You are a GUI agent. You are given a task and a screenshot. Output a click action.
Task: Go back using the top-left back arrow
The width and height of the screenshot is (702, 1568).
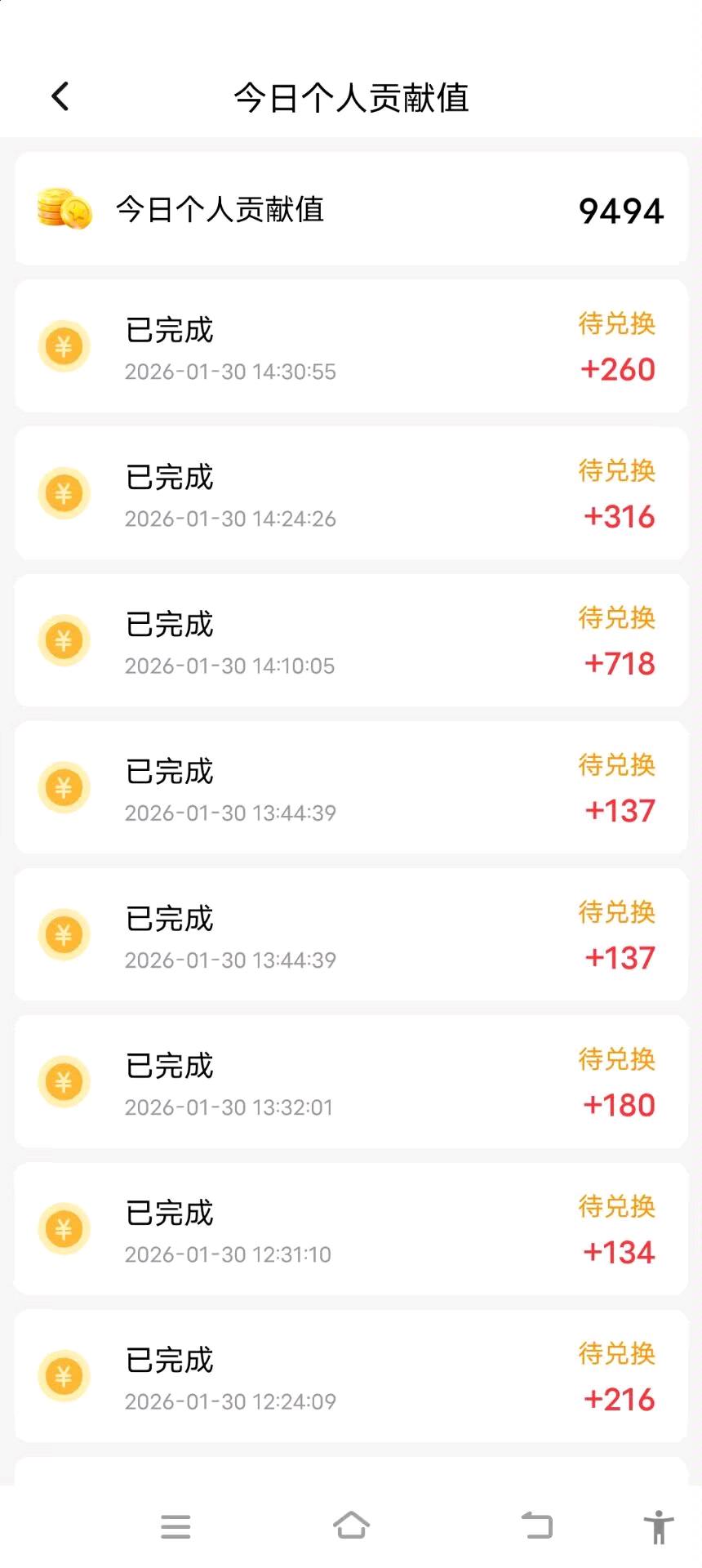[x=59, y=96]
